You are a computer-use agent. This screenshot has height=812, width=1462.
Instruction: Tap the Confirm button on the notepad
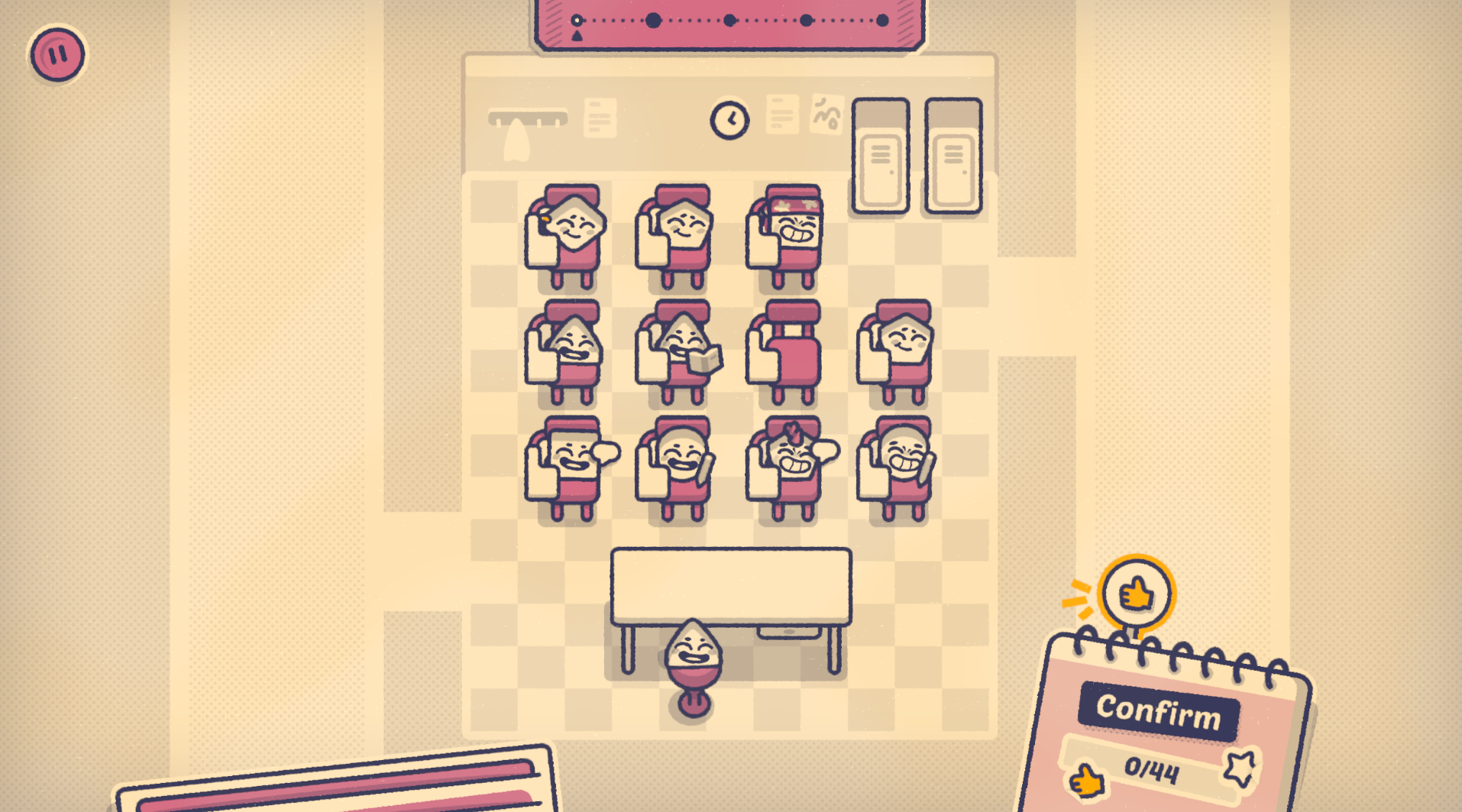(1158, 712)
